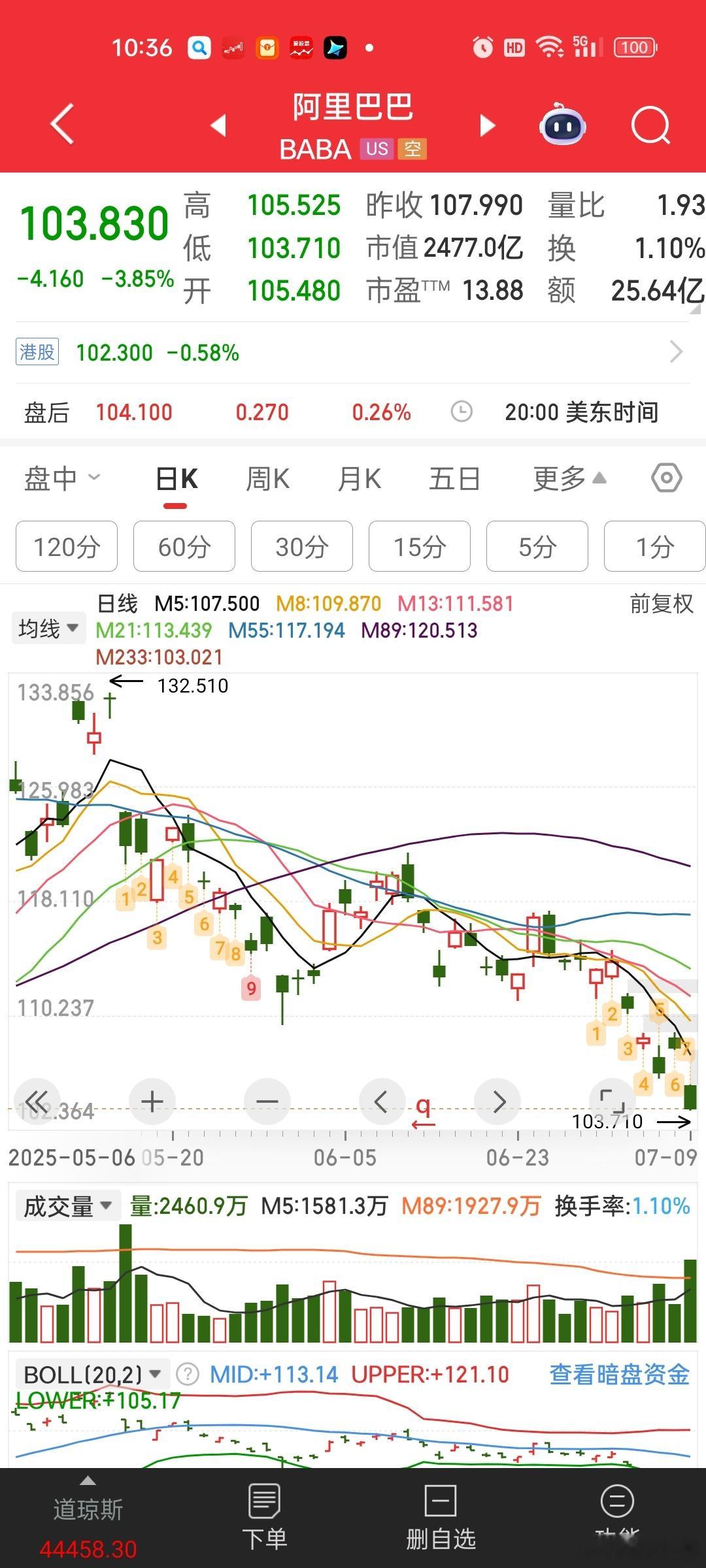Expand the 盘中 dropdown

point(62,479)
